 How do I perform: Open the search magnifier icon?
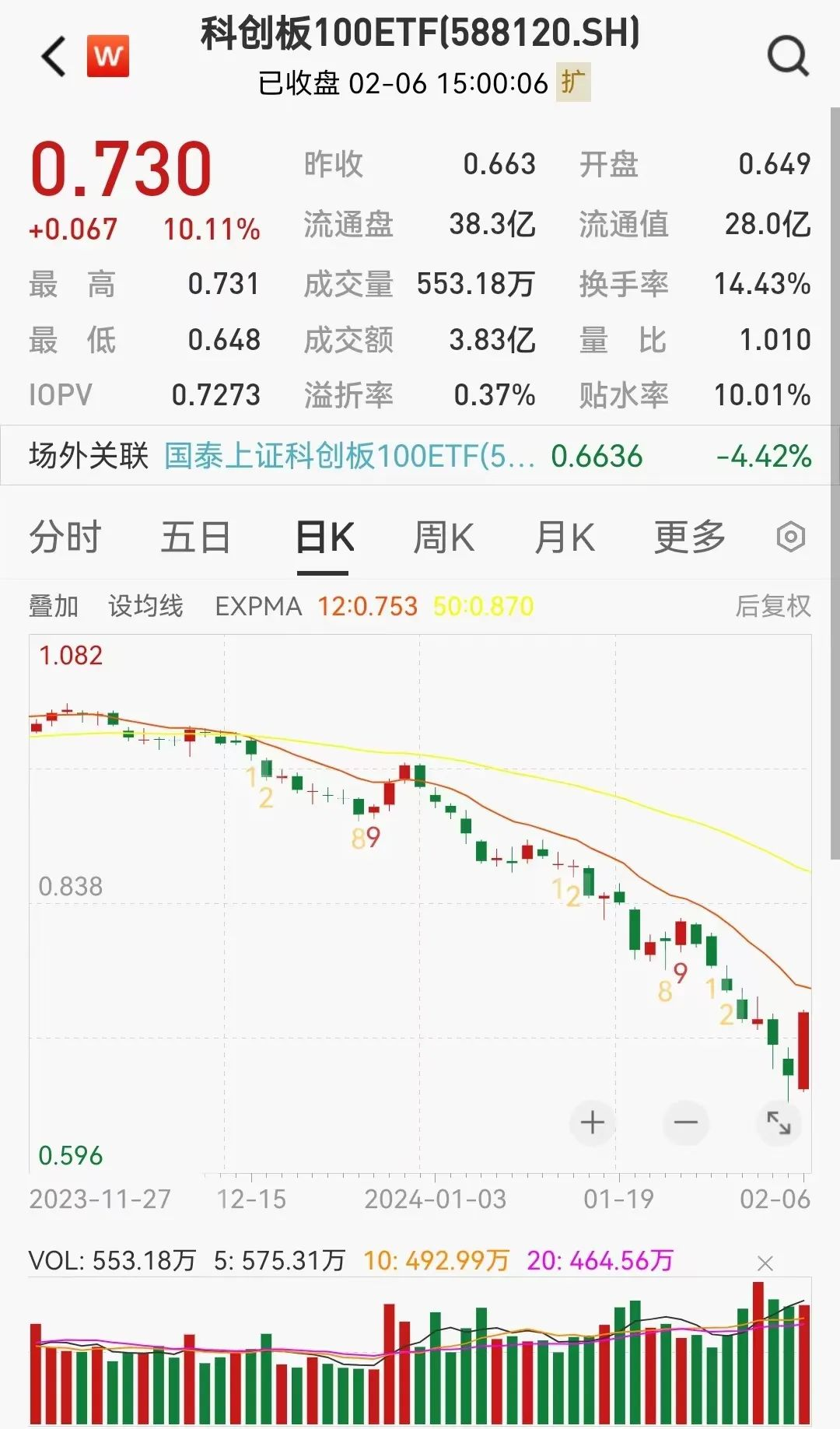coord(788,57)
